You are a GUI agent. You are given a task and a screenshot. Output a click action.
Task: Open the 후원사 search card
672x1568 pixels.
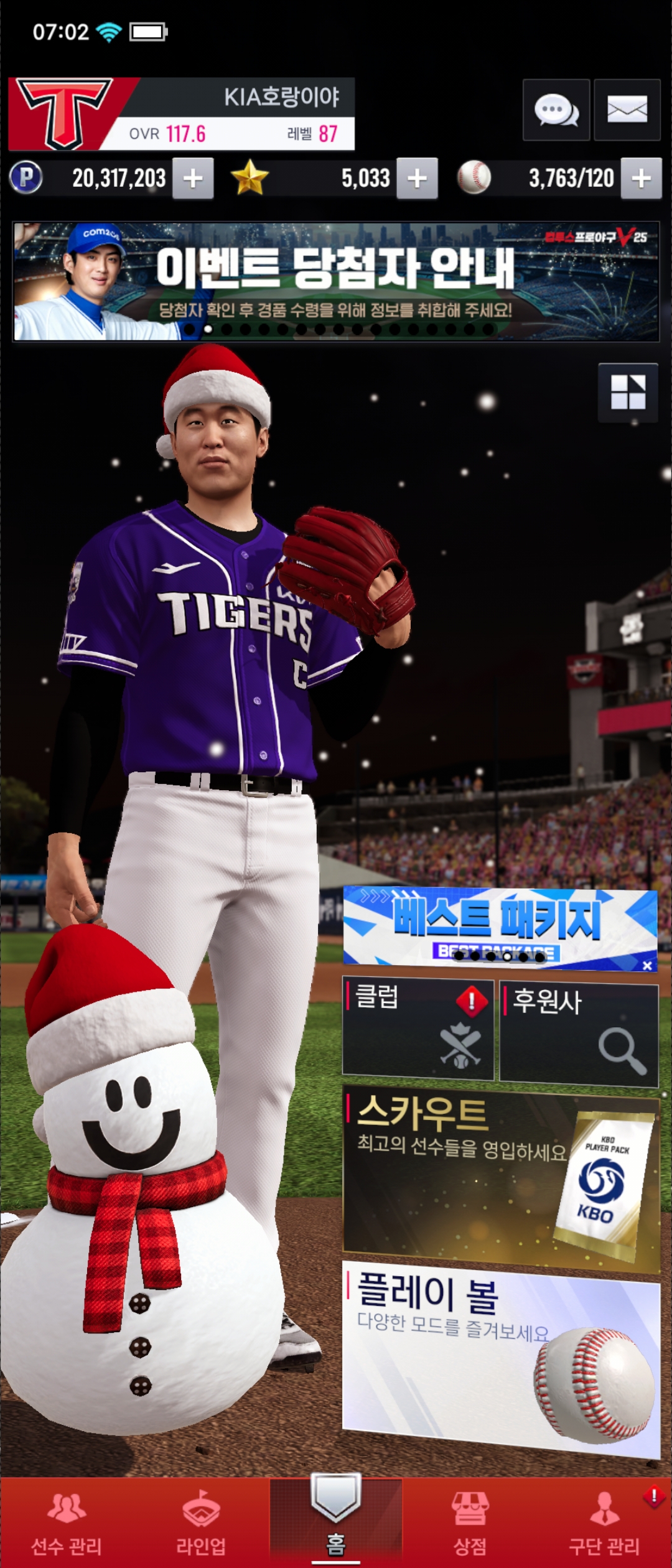[579, 1033]
